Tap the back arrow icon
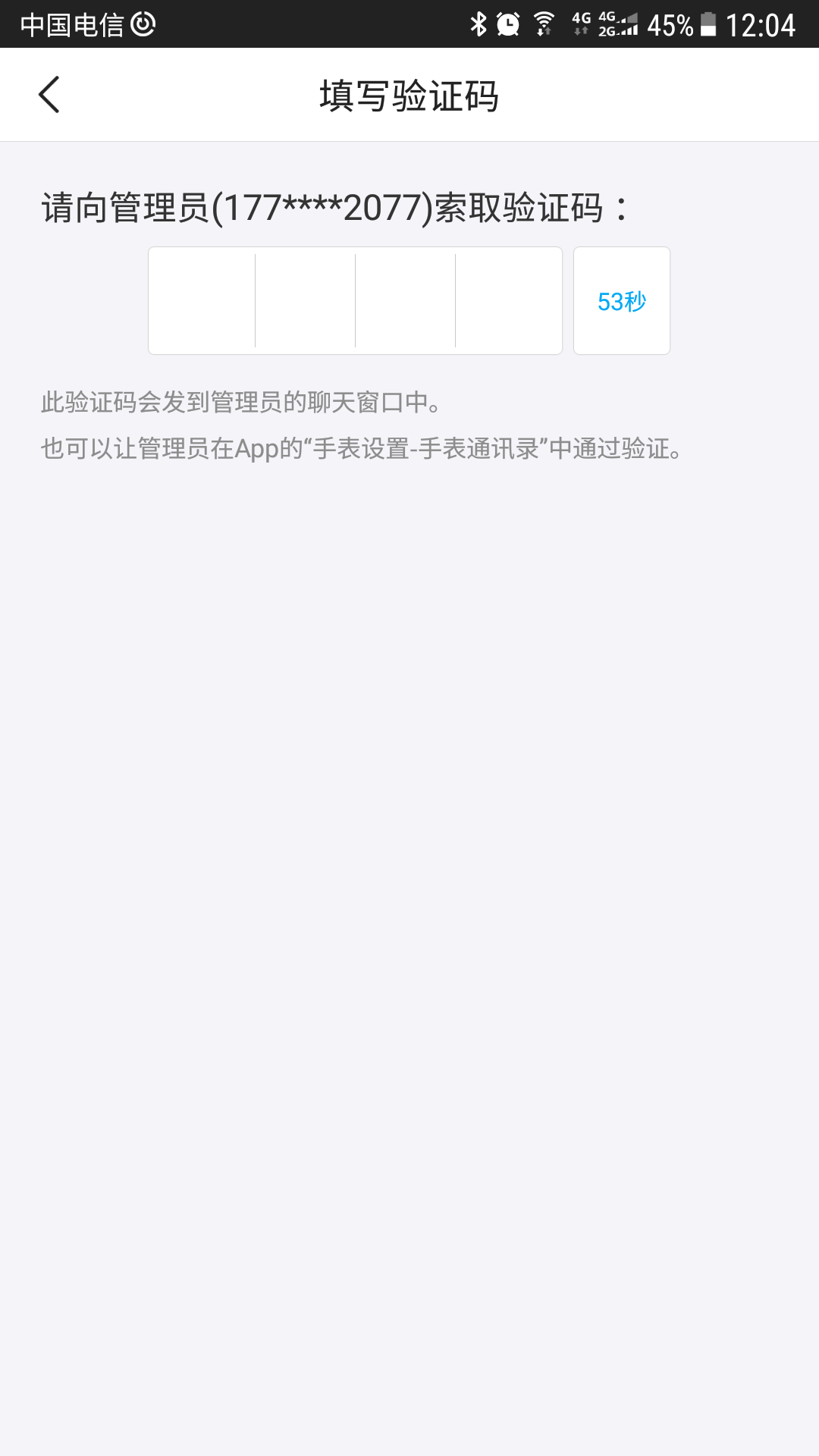This screenshot has height=1456, width=819. 49,94
